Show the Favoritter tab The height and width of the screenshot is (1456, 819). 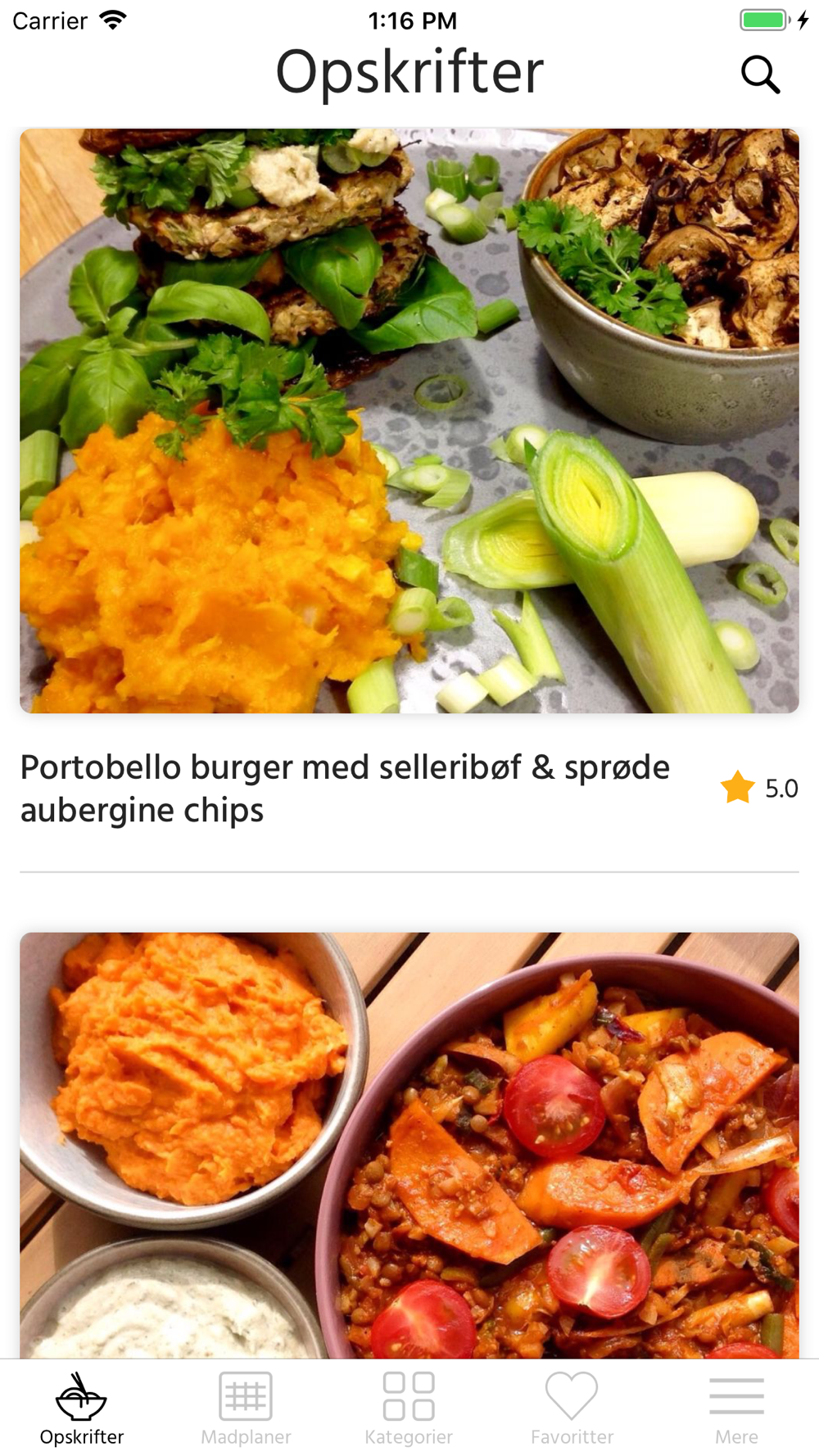[572, 1409]
